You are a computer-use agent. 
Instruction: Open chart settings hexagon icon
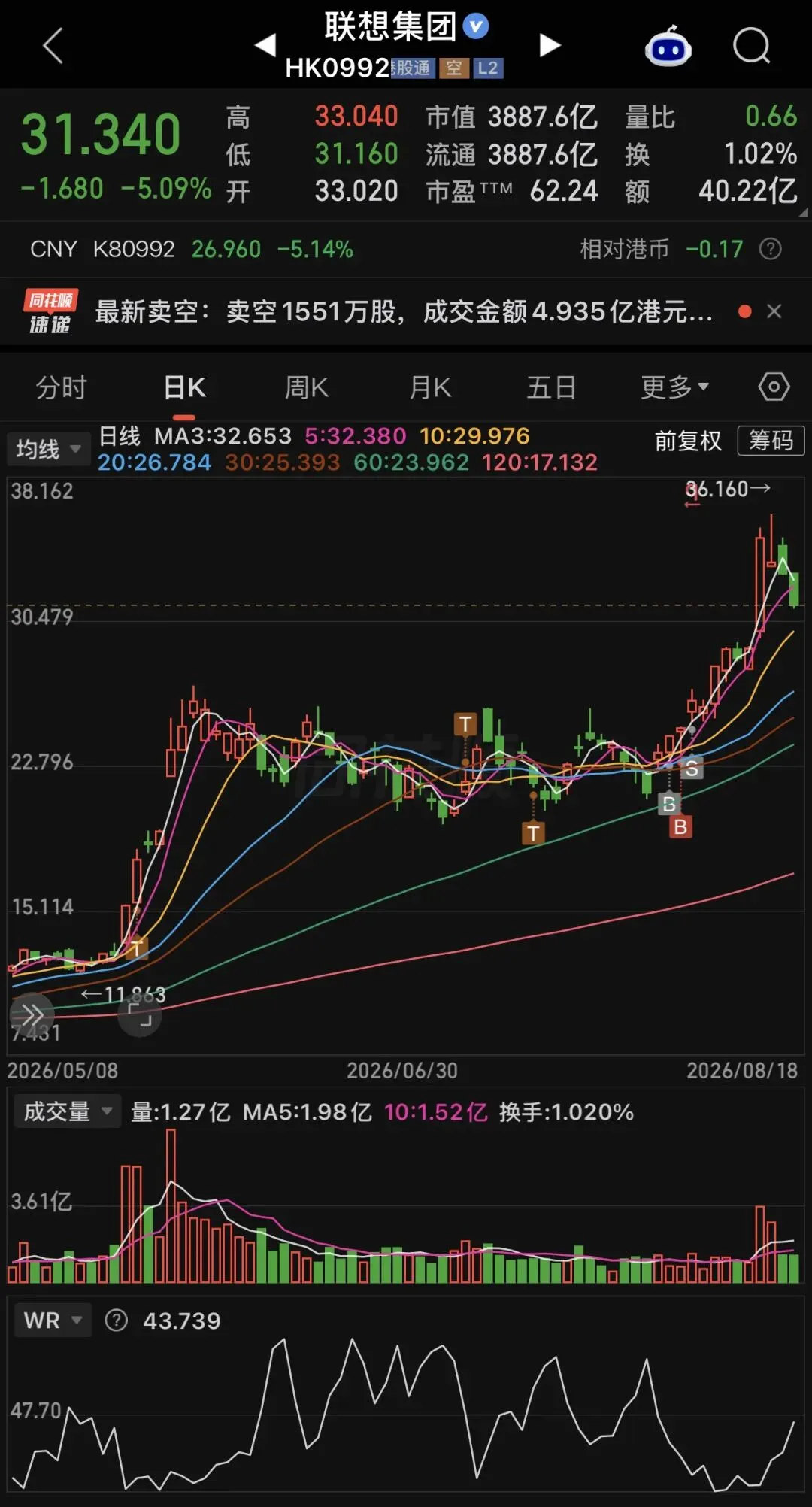click(x=774, y=387)
